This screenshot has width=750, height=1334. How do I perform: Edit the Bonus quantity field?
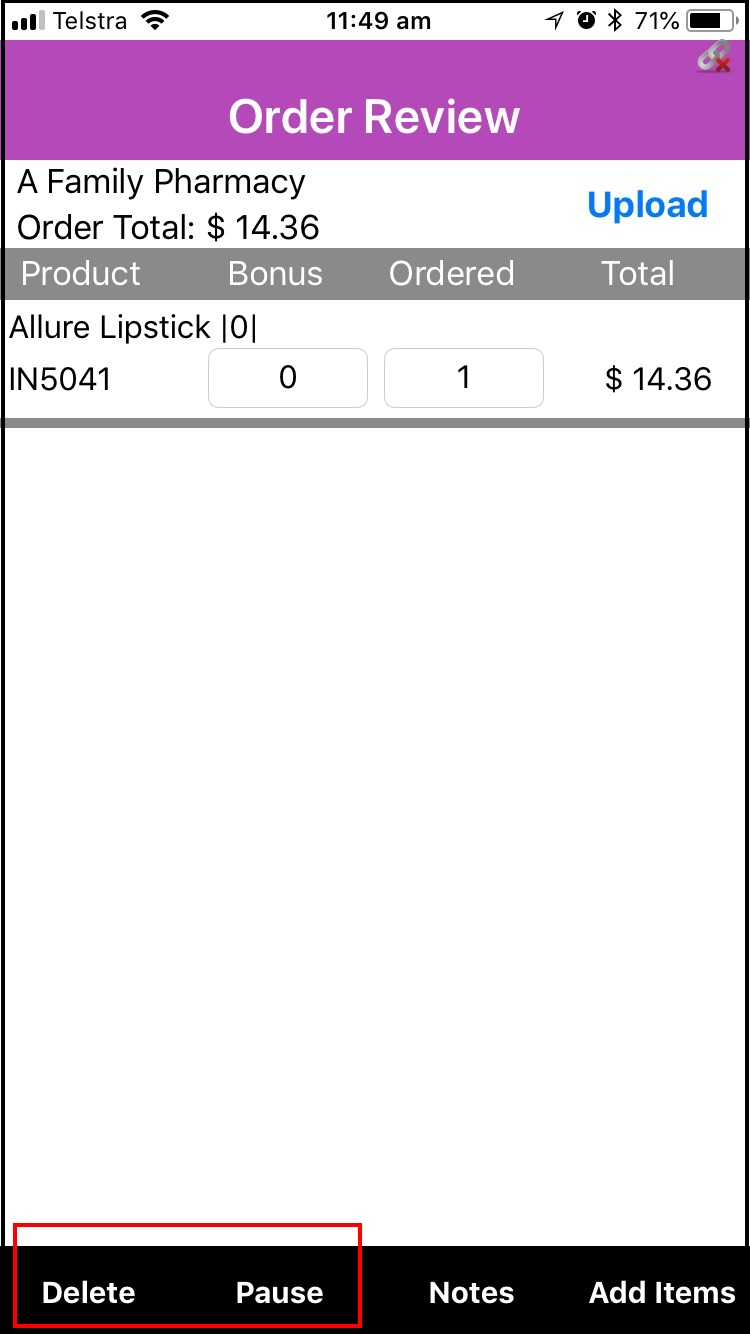pyautogui.click(x=288, y=378)
